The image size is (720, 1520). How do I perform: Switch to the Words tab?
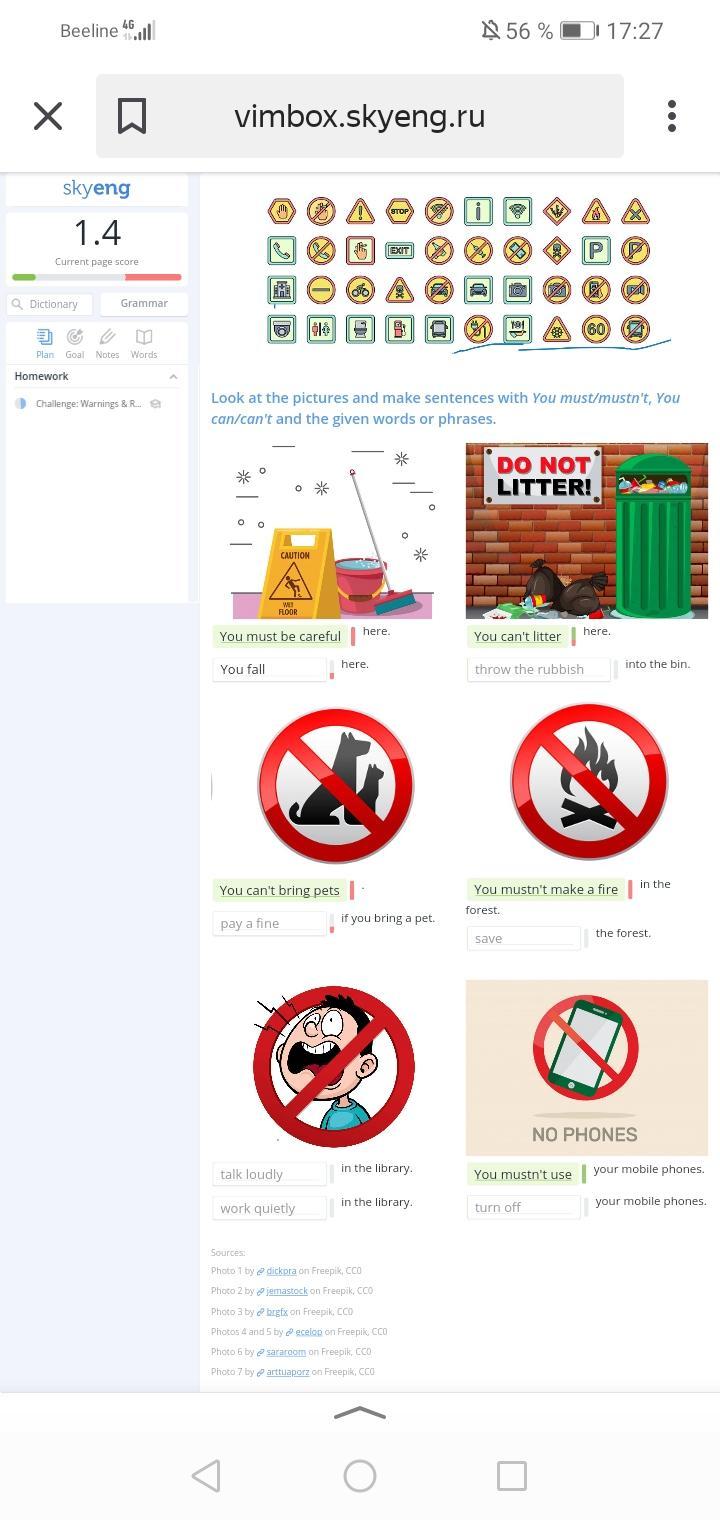tap(144, 343)
